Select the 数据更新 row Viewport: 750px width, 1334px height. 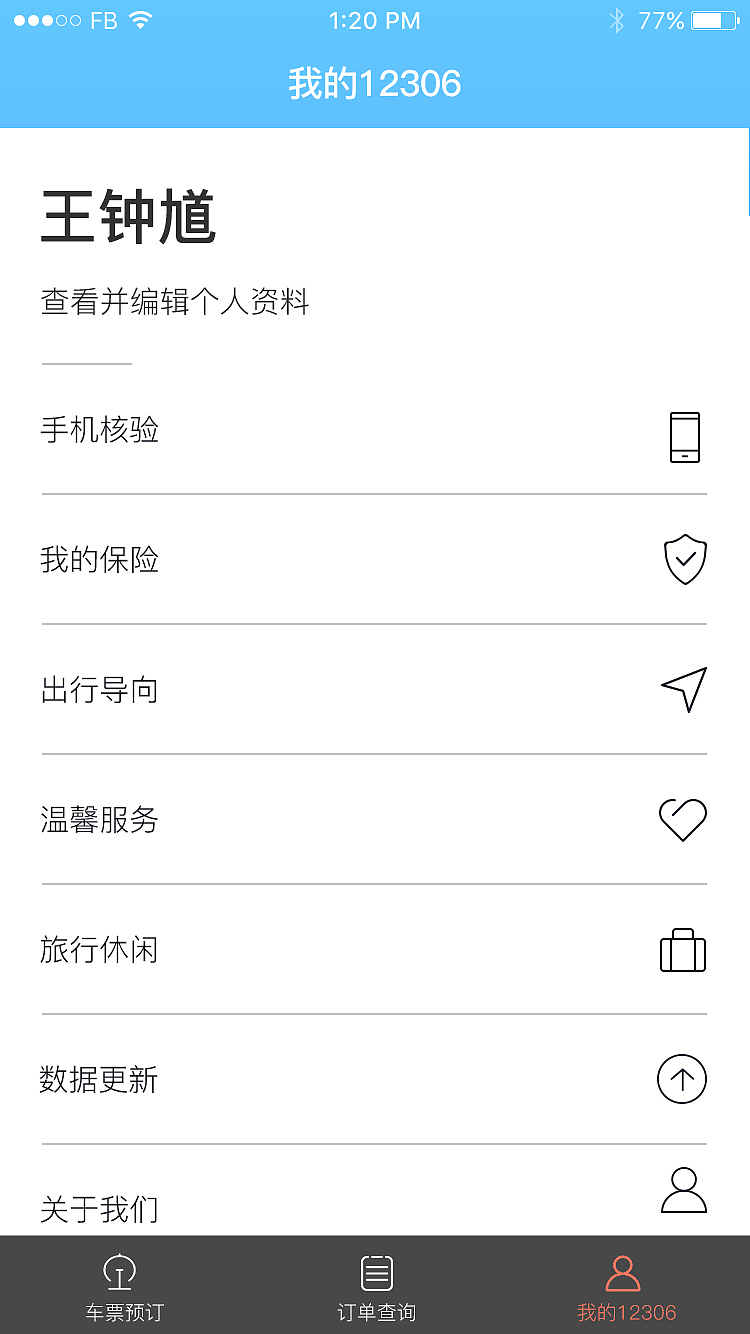[x=375, y=1080]
